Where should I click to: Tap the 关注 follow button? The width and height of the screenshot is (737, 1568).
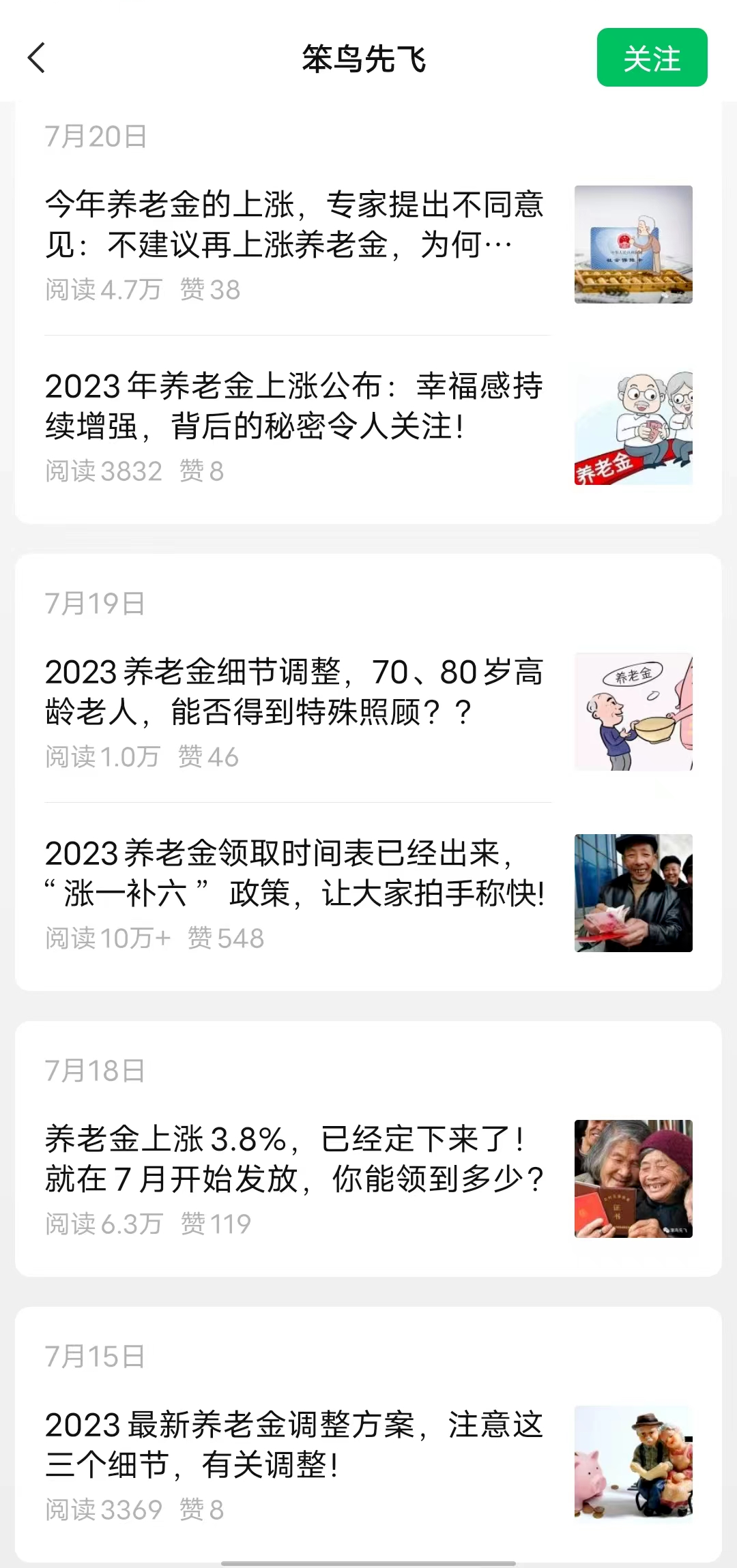pyautogui.click(x=651, y=59)
